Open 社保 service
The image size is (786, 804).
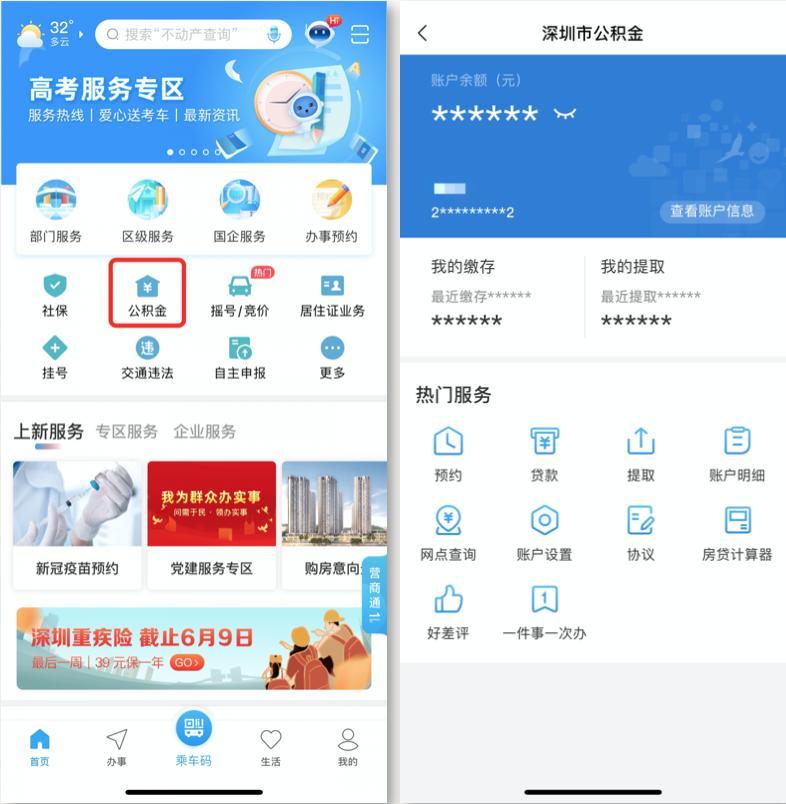point(55,296)
